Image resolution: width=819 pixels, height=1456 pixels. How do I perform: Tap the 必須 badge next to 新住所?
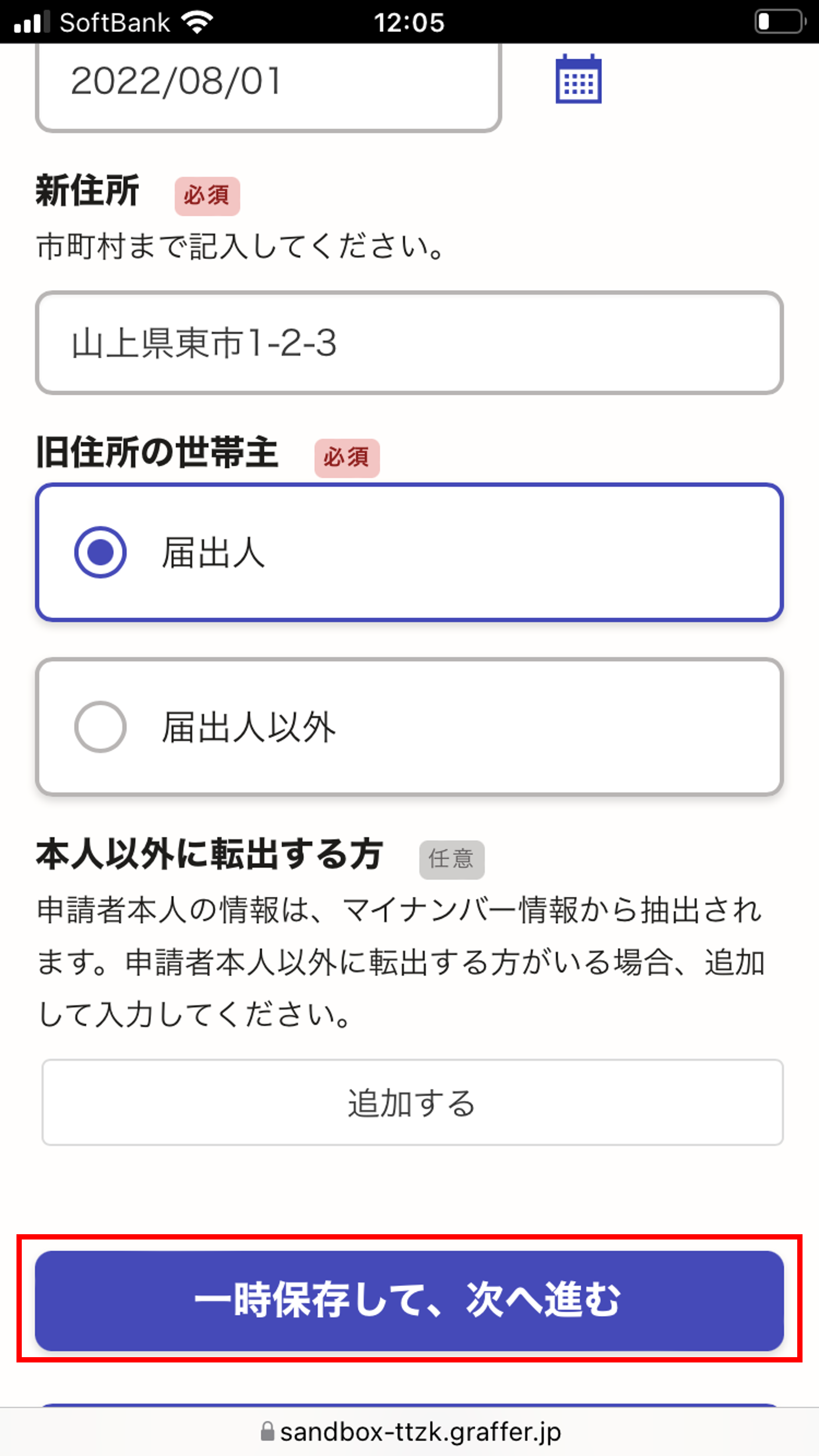pos(207,196)
